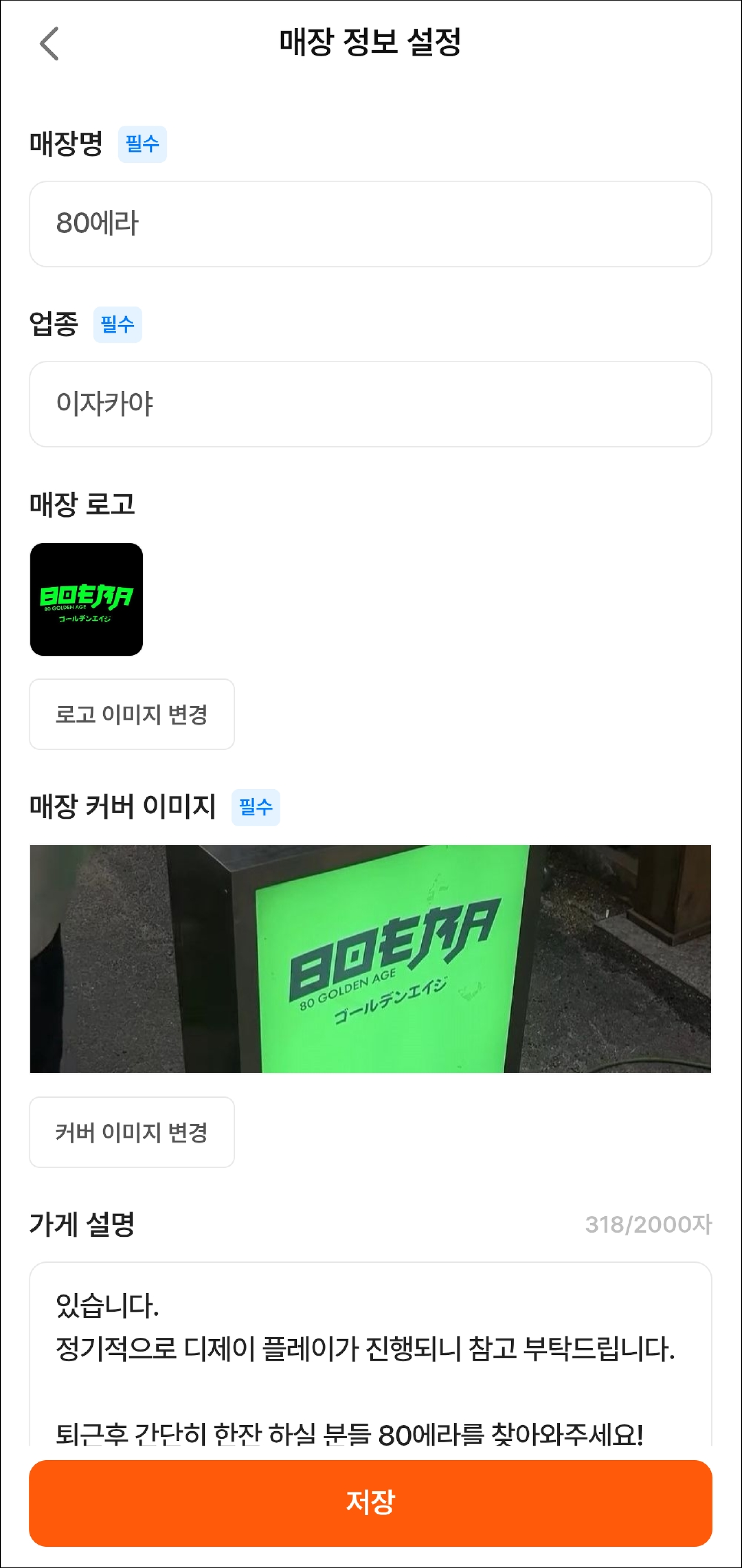Image resolution: width=742 pixels, height=1568 pixels.
Task: Open the business type field 이자카야
Action: coord(370,404)
